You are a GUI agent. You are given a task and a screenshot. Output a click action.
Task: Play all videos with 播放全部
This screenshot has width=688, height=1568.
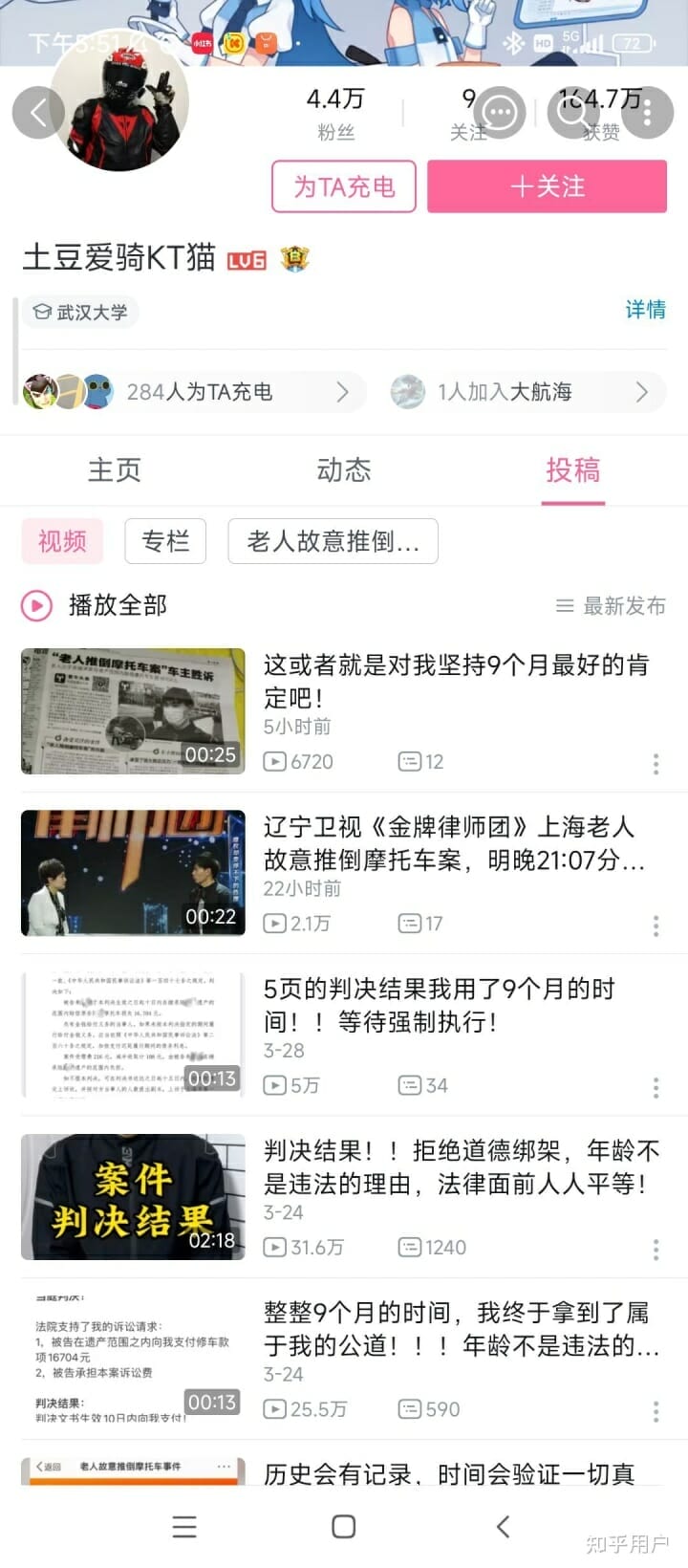coord(96,605)
